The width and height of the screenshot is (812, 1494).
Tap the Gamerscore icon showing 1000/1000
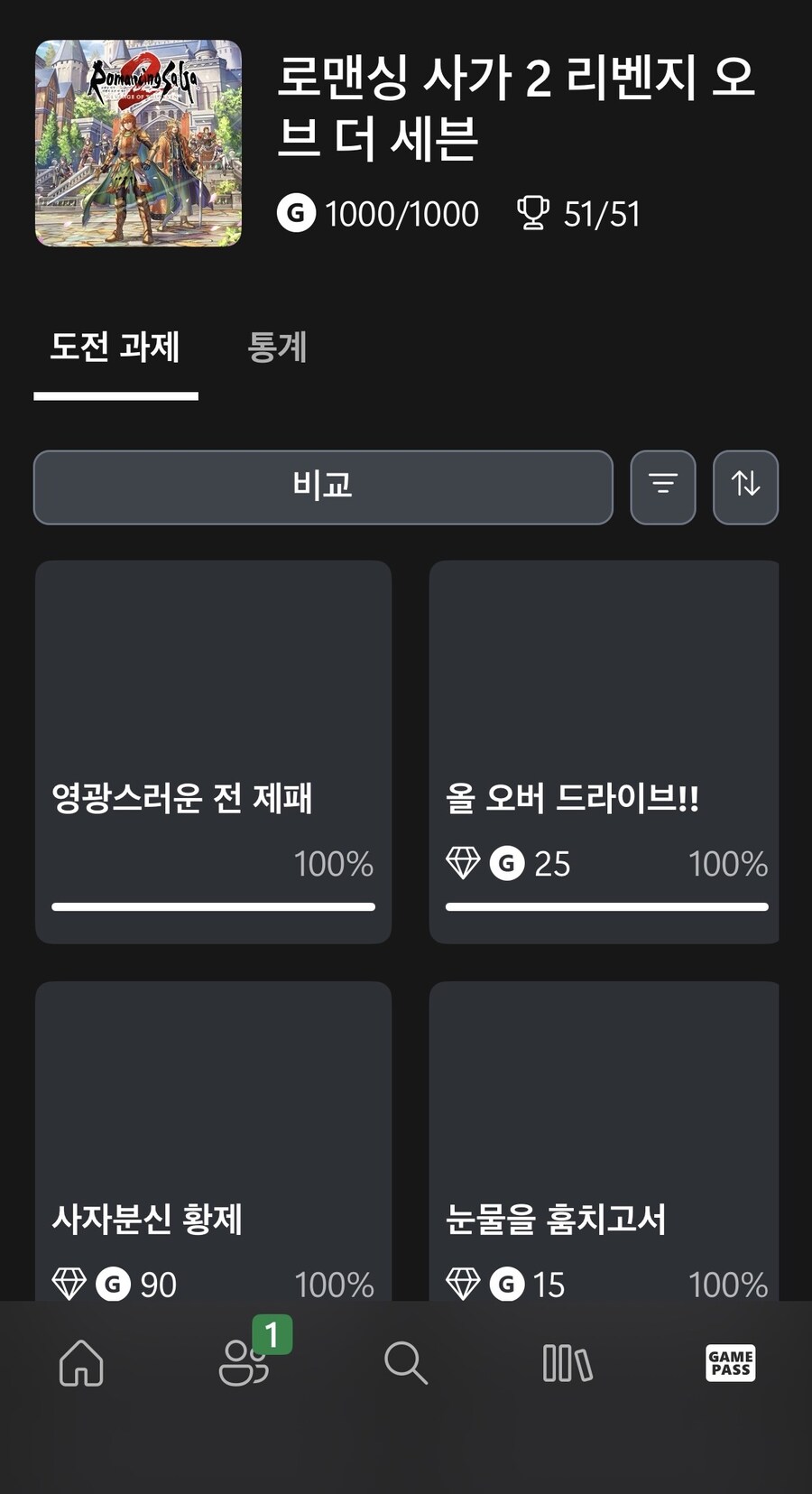pyautogui.click(x=295, y=213)
